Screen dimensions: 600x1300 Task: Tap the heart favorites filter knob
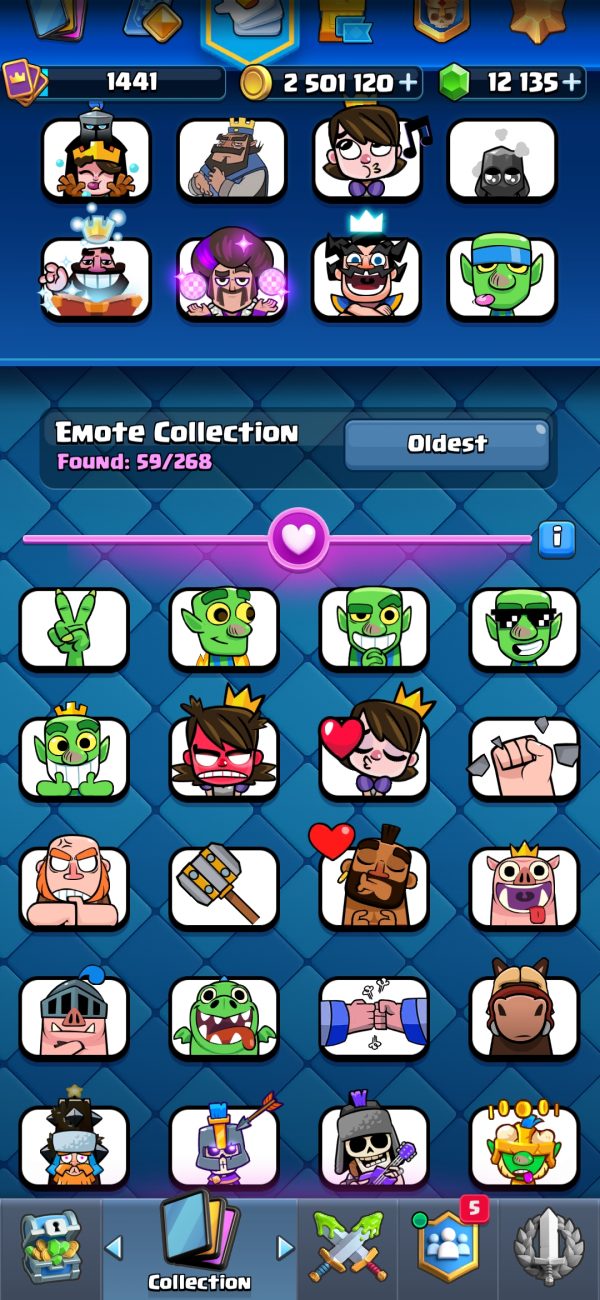point(298,540)
